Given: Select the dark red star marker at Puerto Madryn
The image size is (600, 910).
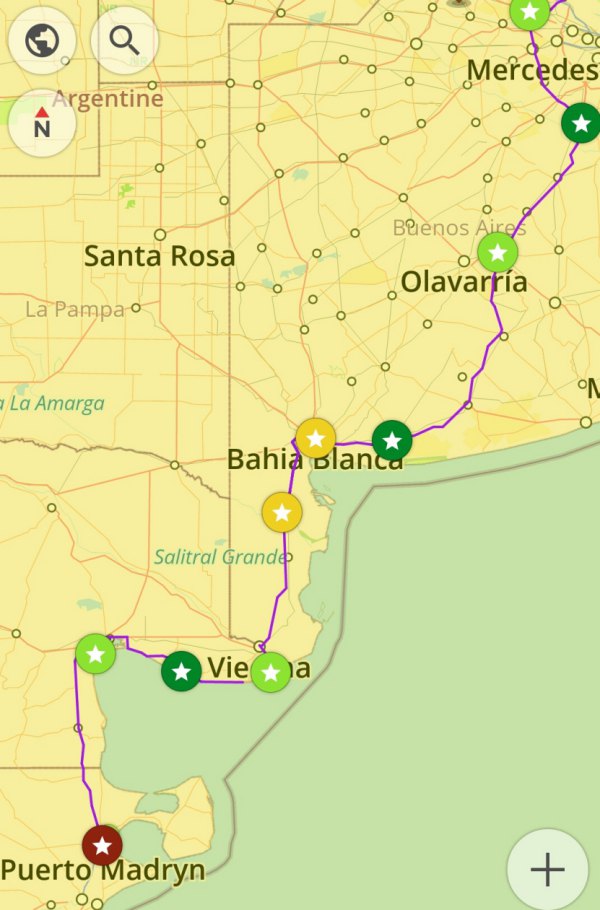Looking at the screenshot, I should pos(102,846).
